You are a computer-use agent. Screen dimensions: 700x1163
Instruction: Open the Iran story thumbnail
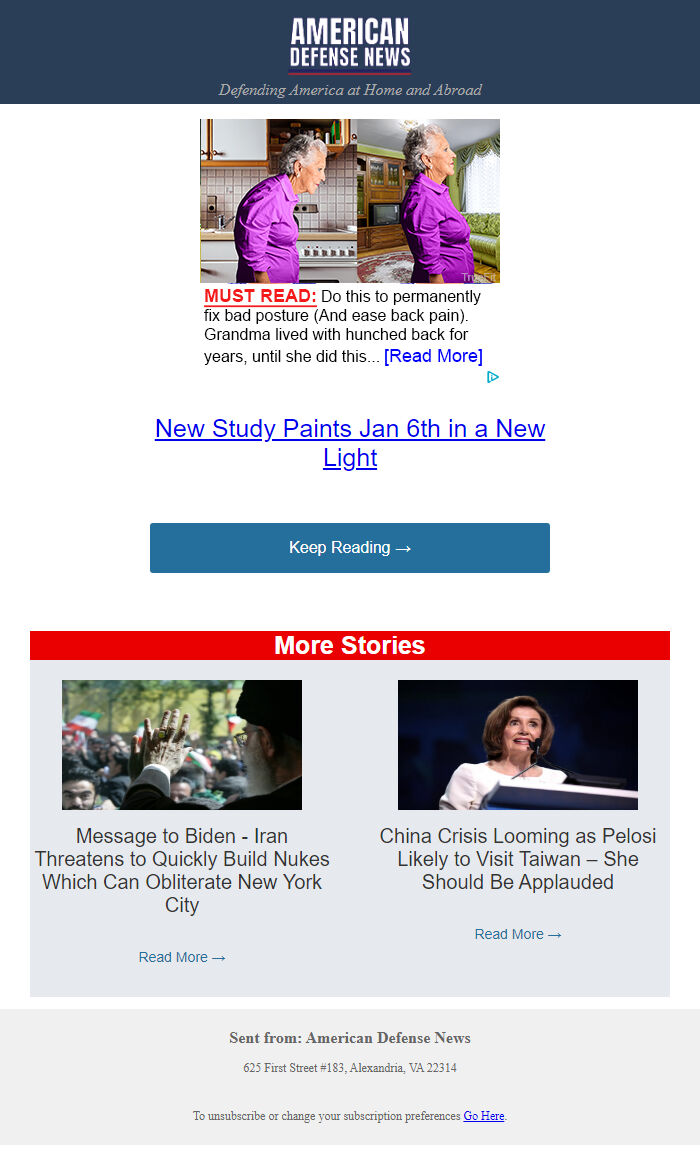[x=182, y=745]
